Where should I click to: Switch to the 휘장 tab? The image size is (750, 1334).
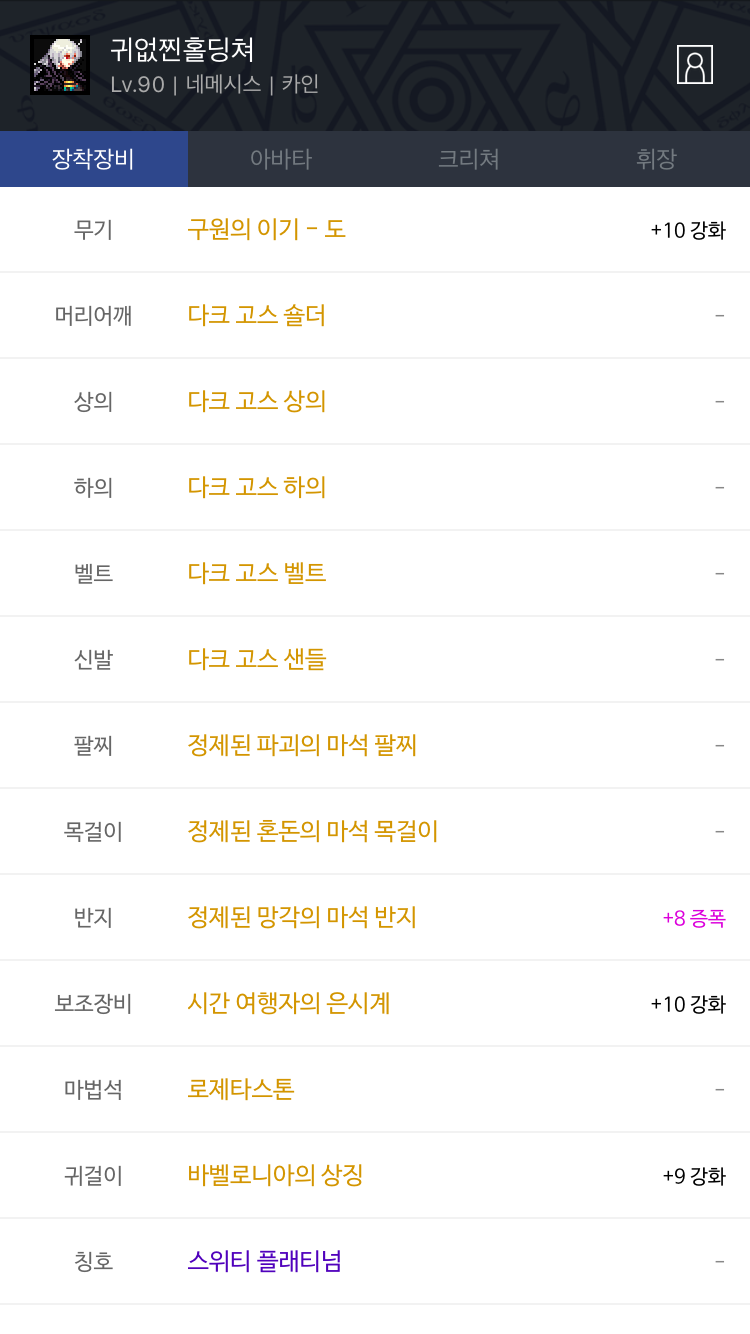coord(656,159)
